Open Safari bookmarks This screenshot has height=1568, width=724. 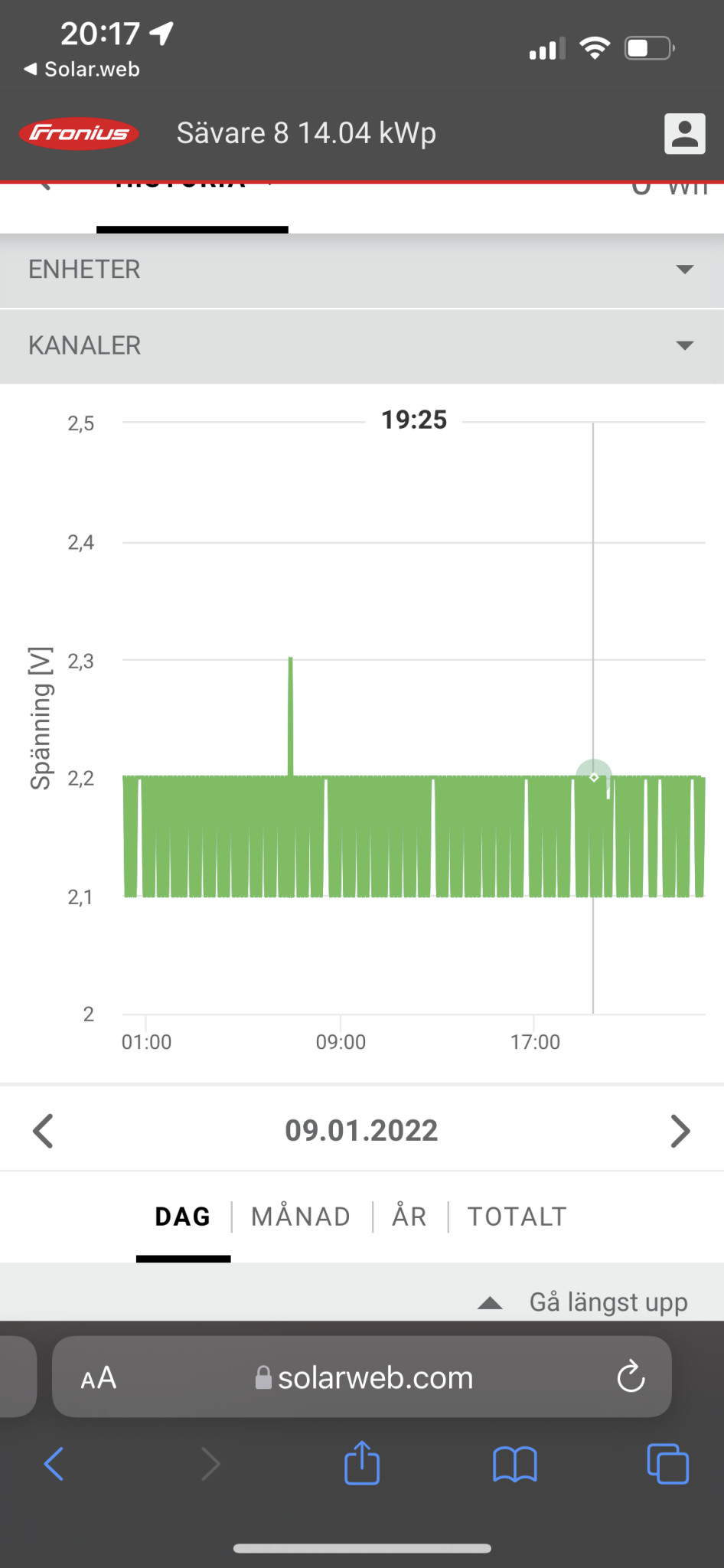(515, 1464)
